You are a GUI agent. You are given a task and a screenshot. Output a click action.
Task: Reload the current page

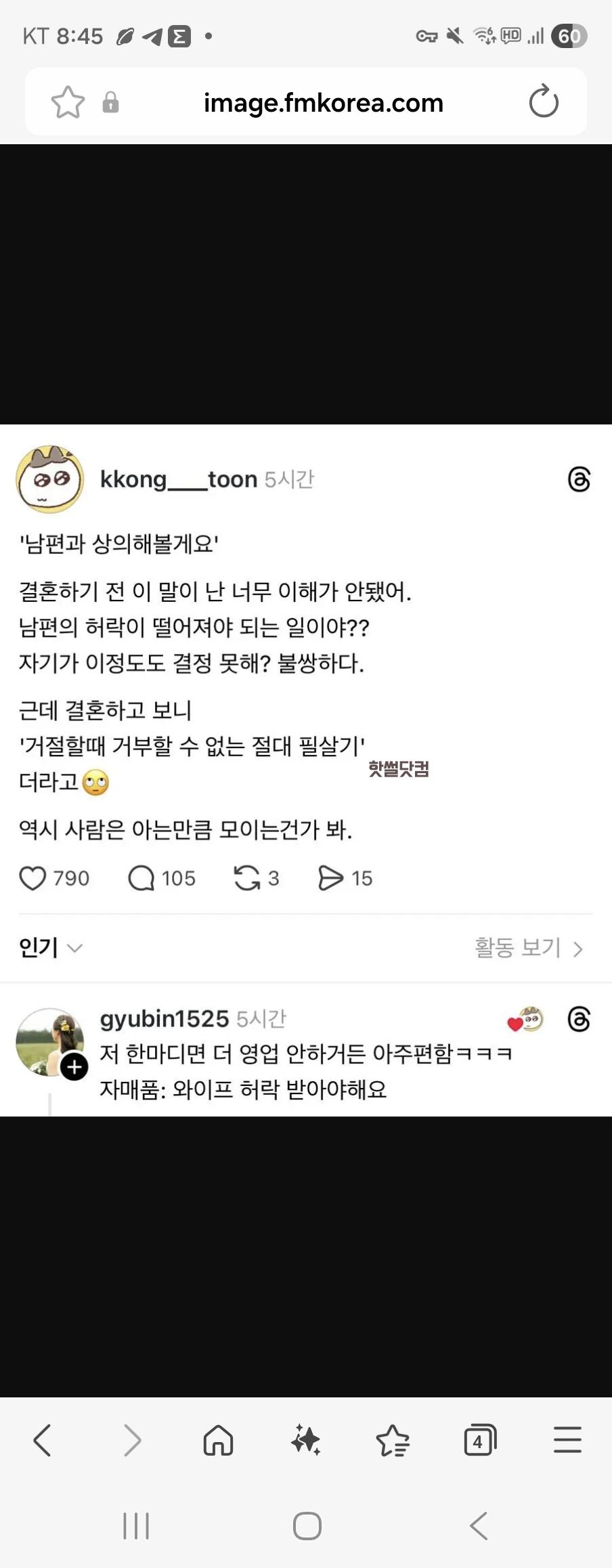pyautogui.click(x=543, y=103)
